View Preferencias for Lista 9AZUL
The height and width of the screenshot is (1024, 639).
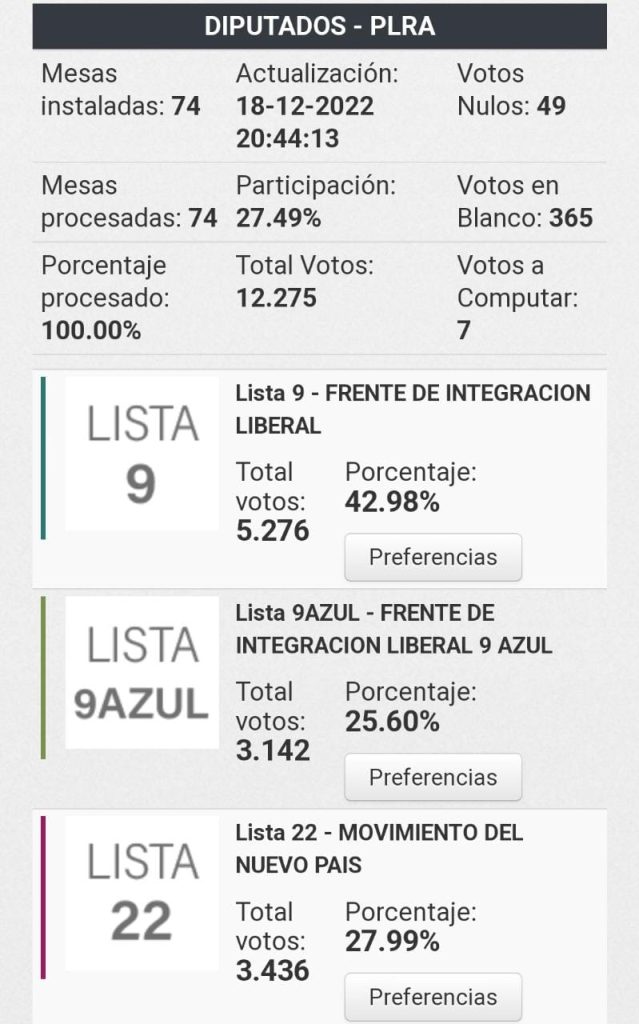click(x=433, y=777)
